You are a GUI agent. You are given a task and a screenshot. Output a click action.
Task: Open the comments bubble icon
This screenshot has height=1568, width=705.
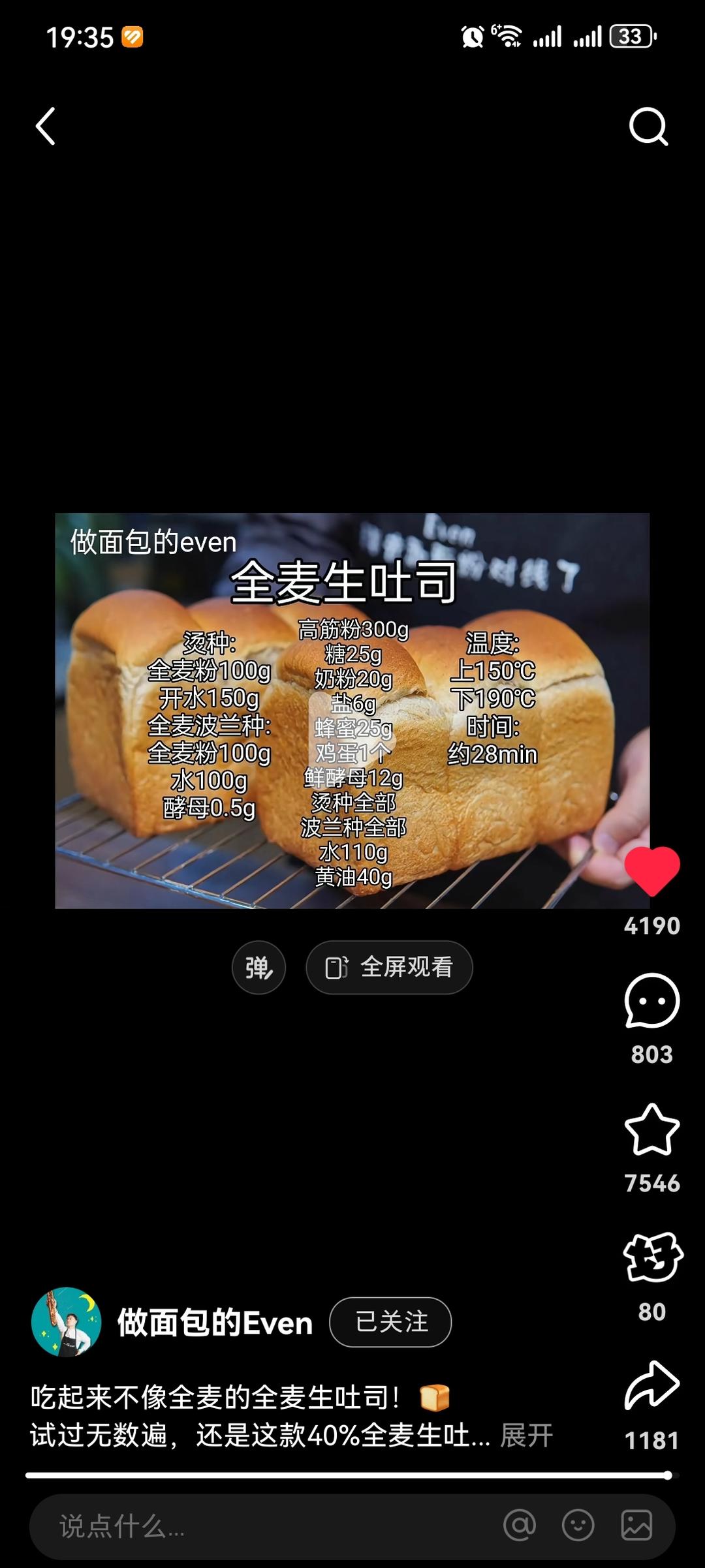651,1001
